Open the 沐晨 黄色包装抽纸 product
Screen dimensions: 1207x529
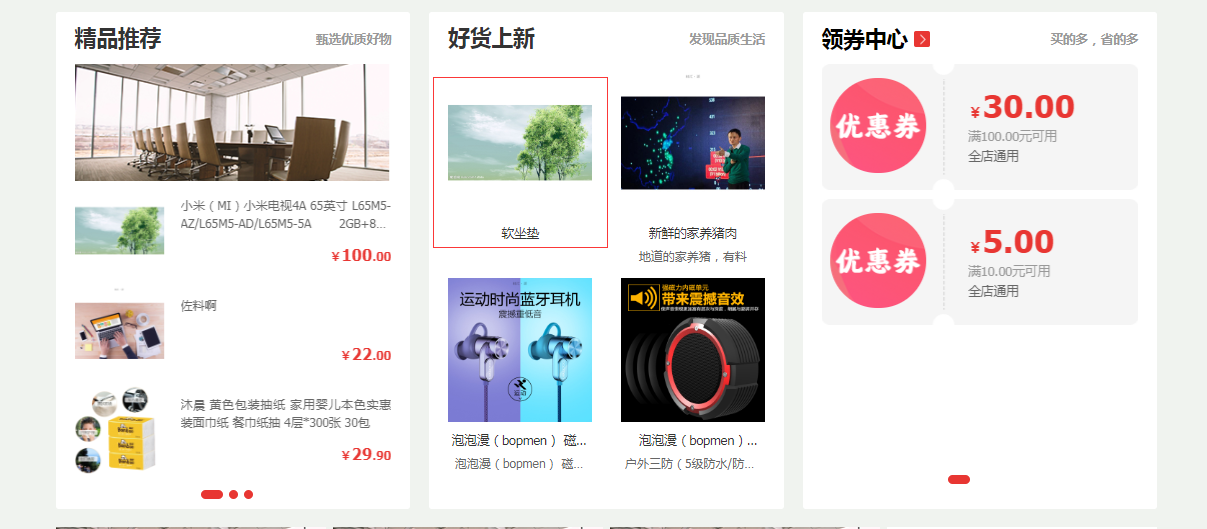285,413
